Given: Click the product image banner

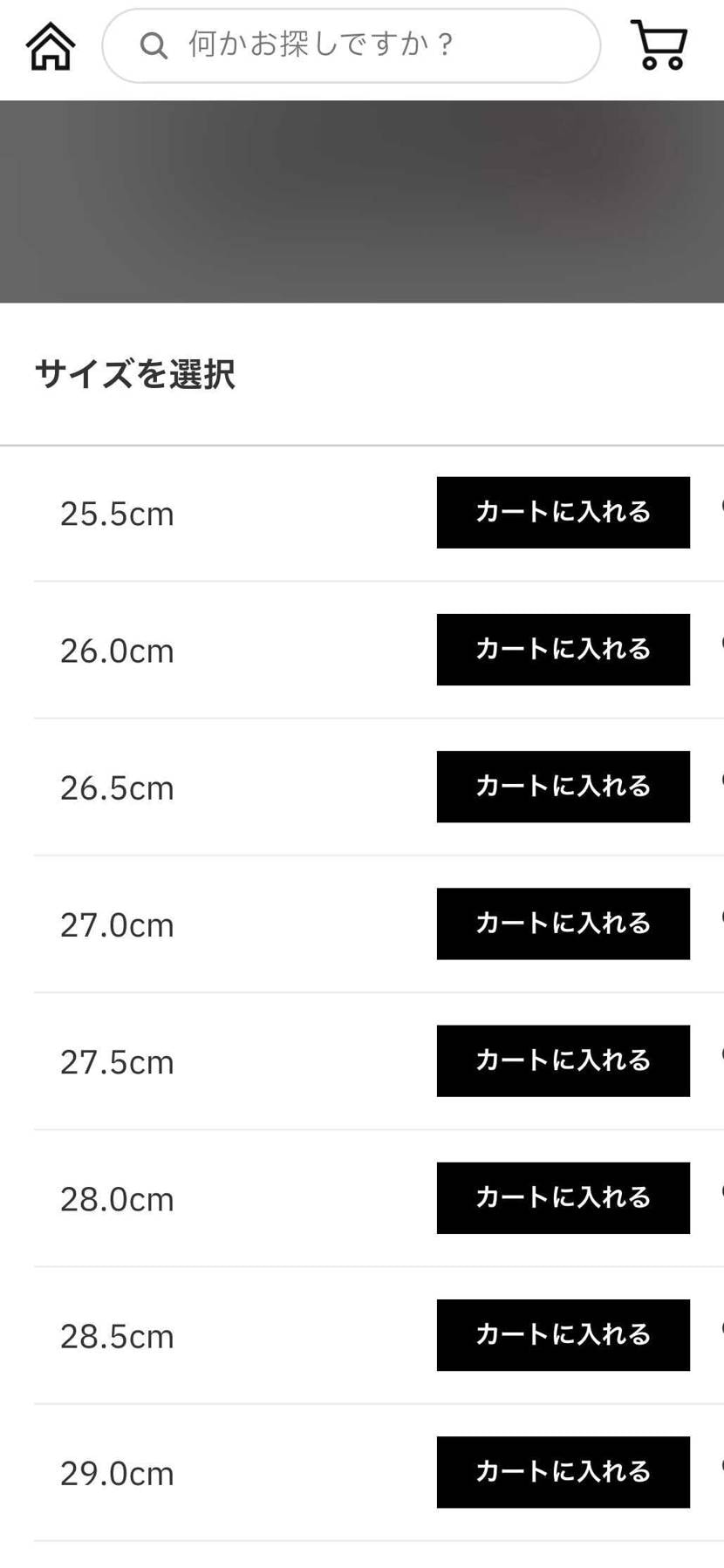Looking at the screenshot, I should (362, 201).
